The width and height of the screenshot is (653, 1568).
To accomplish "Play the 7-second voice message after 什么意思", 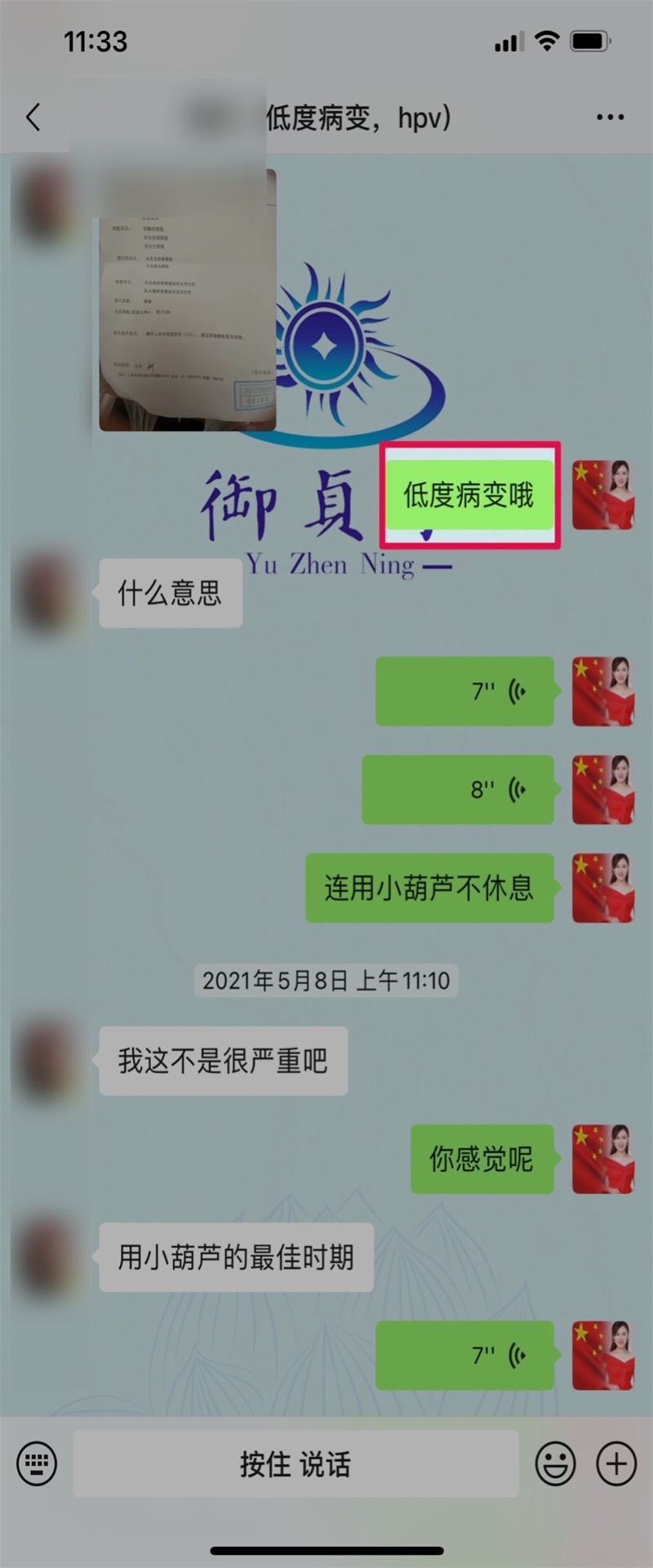I will coord(464,692).
